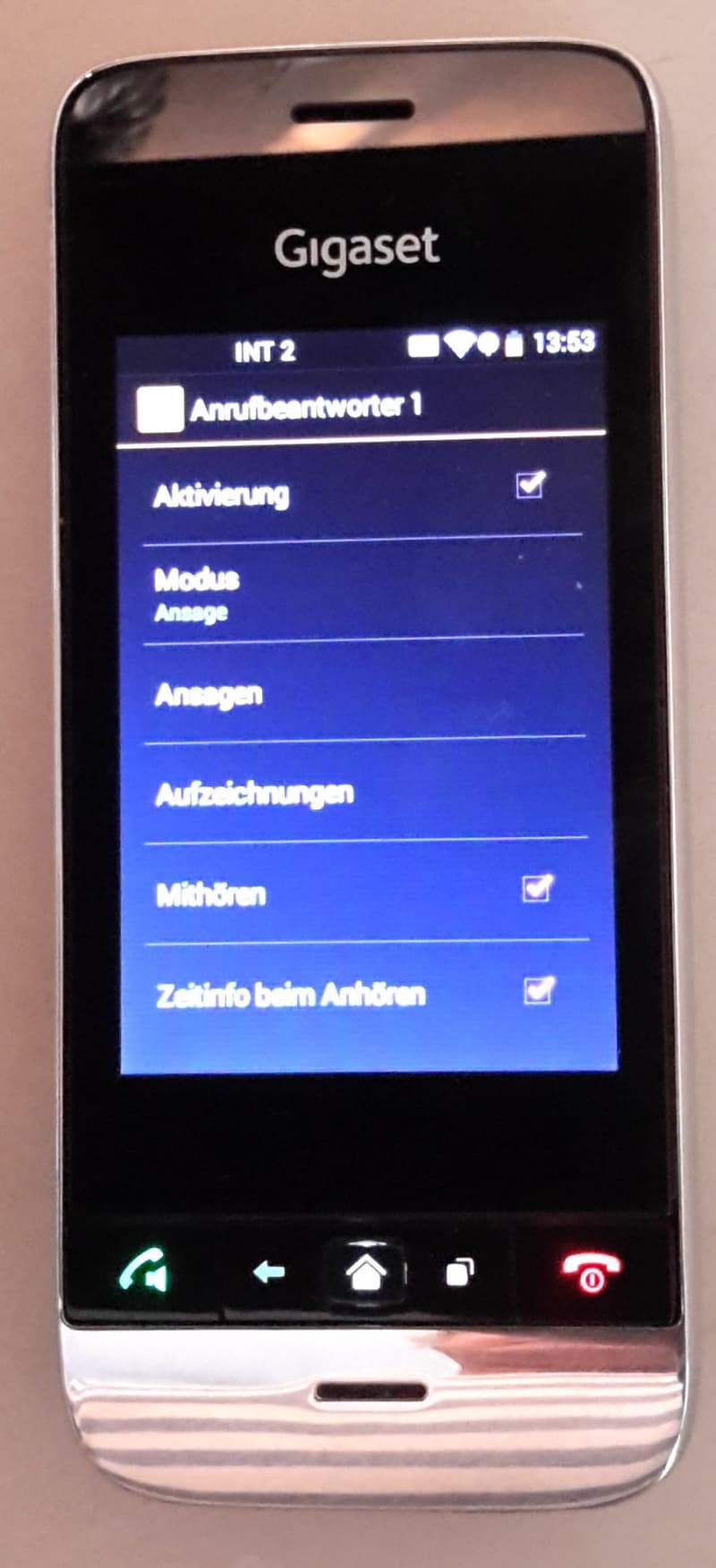This screenshot has width=716, height=1568.
Task: Toggle the Mithören checkbox
Action: [537, 888]
